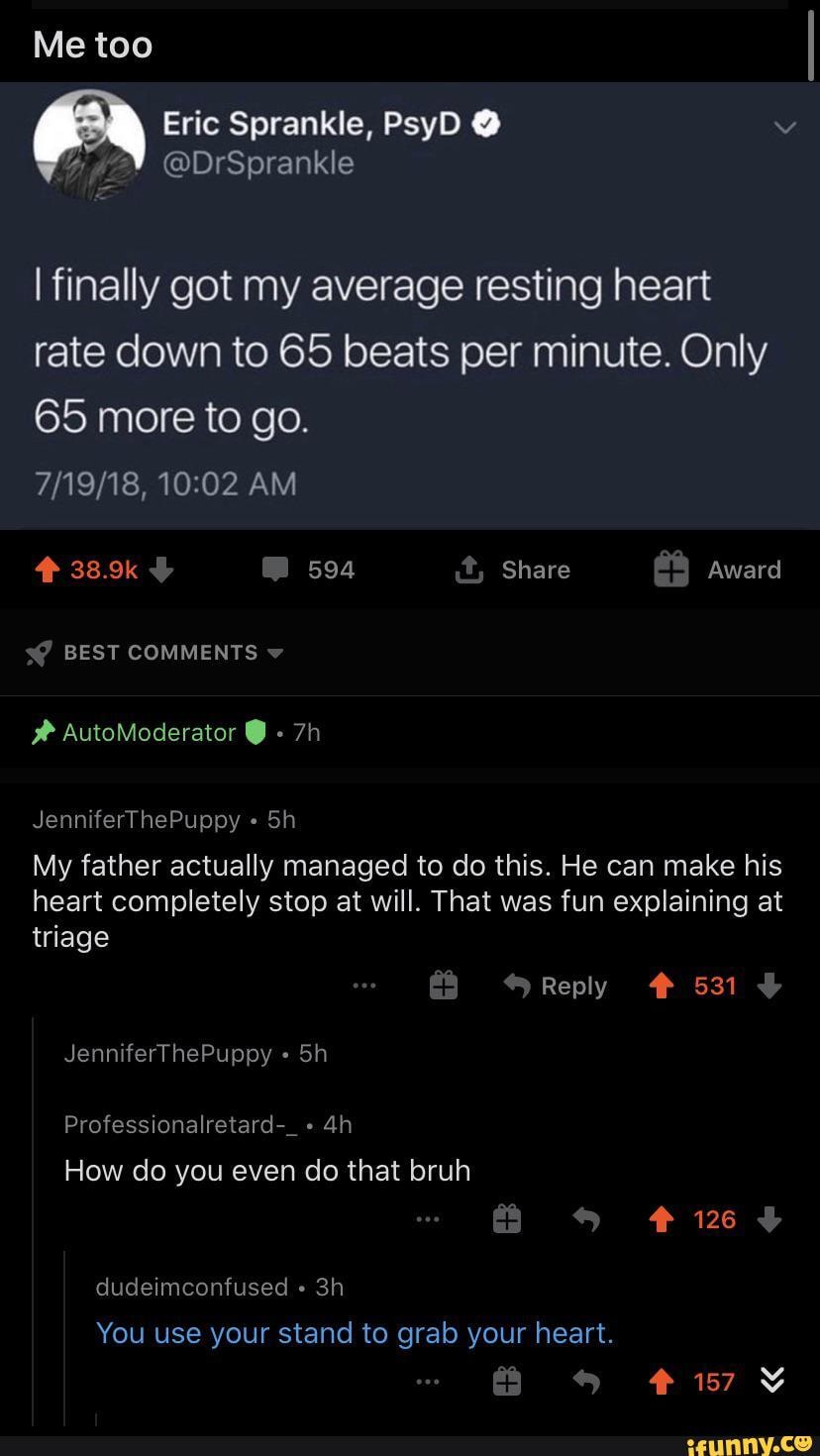Viewport: 820px width, 1456px height.
Task: Share this post
Action: pyautogui.click(x=512, y=570)
